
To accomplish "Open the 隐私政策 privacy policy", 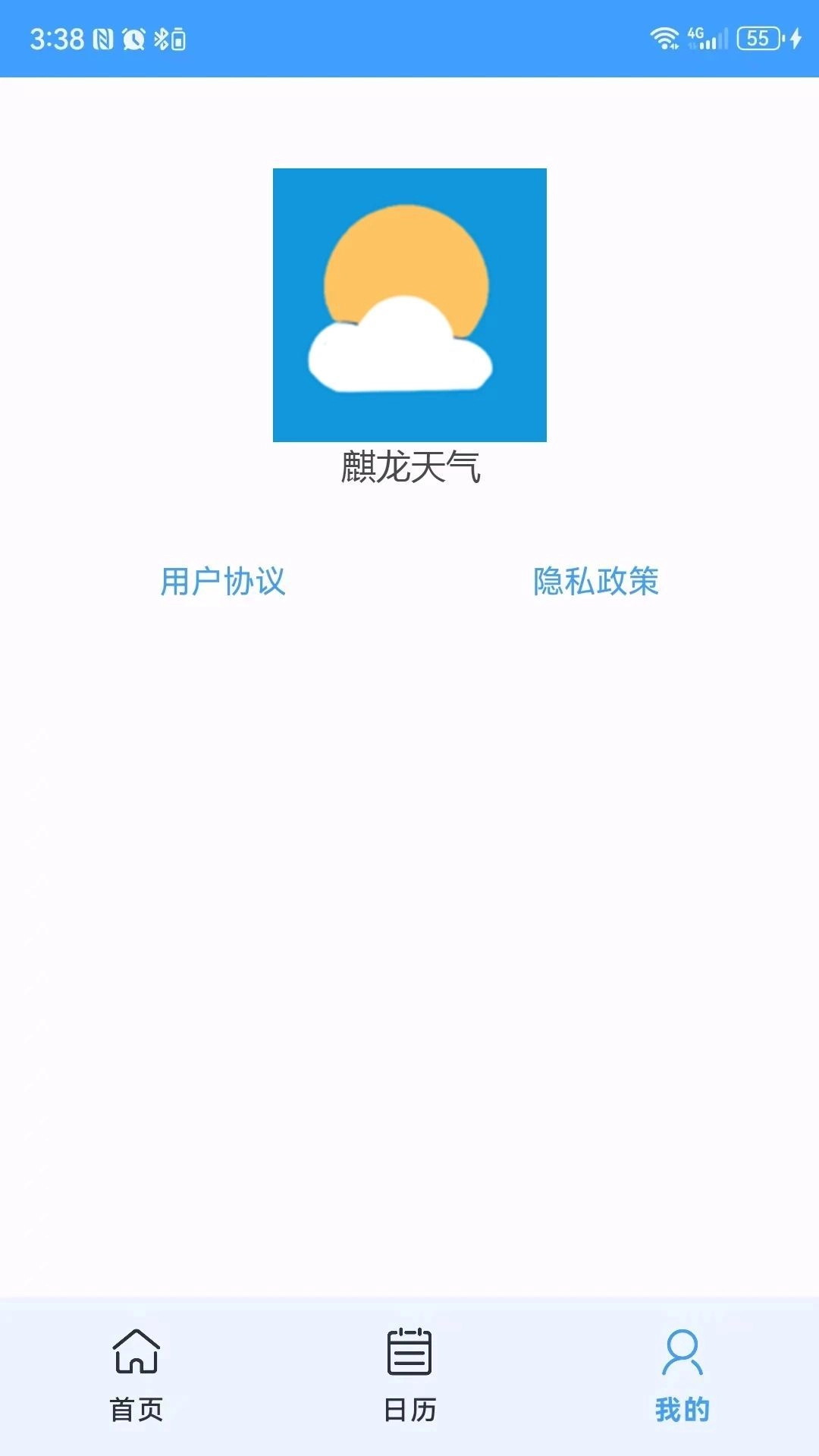I will 595,582.
